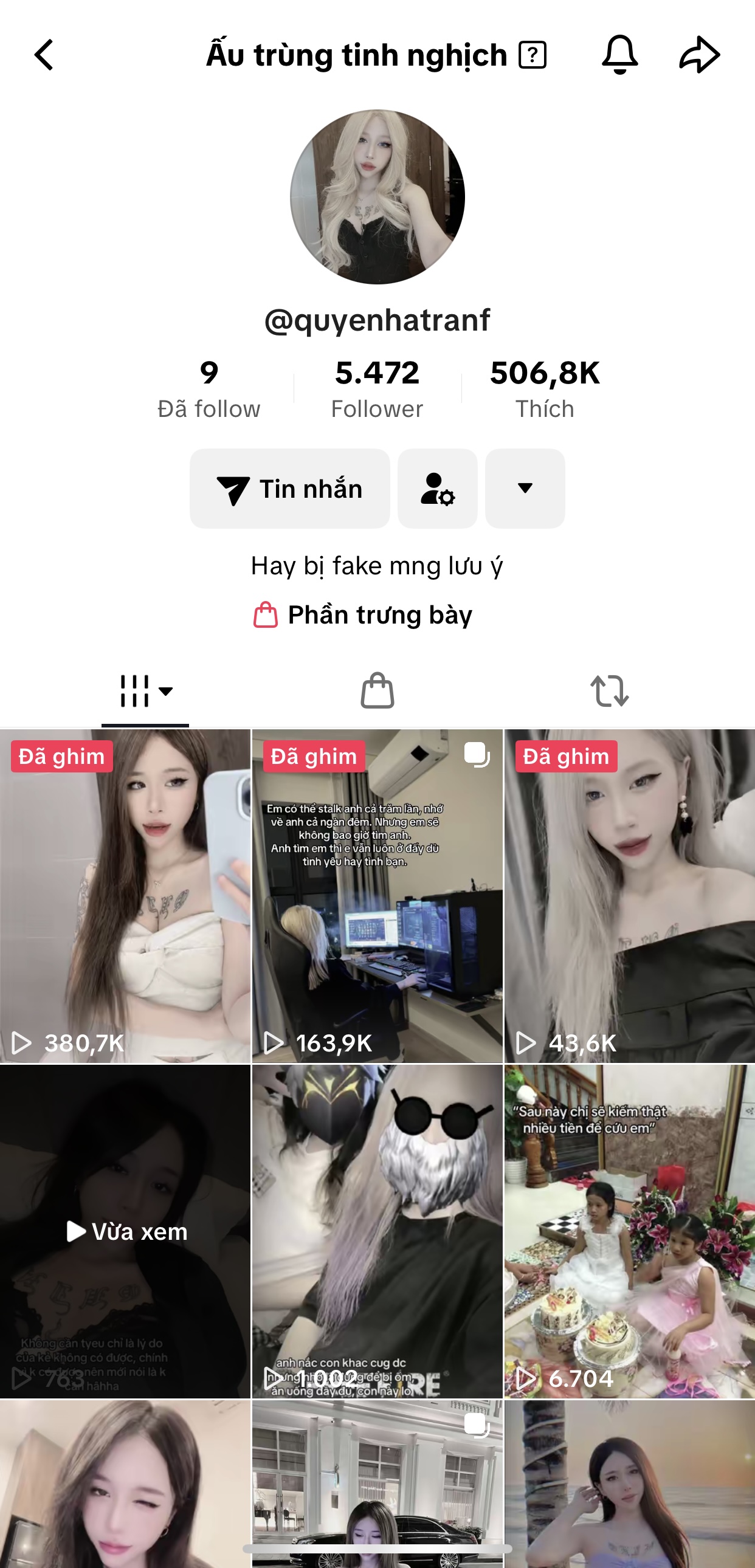Viewport: 755px width, 1568px height.
Task: Switch to the shop bag tab
Action: (x=377, y=691)
